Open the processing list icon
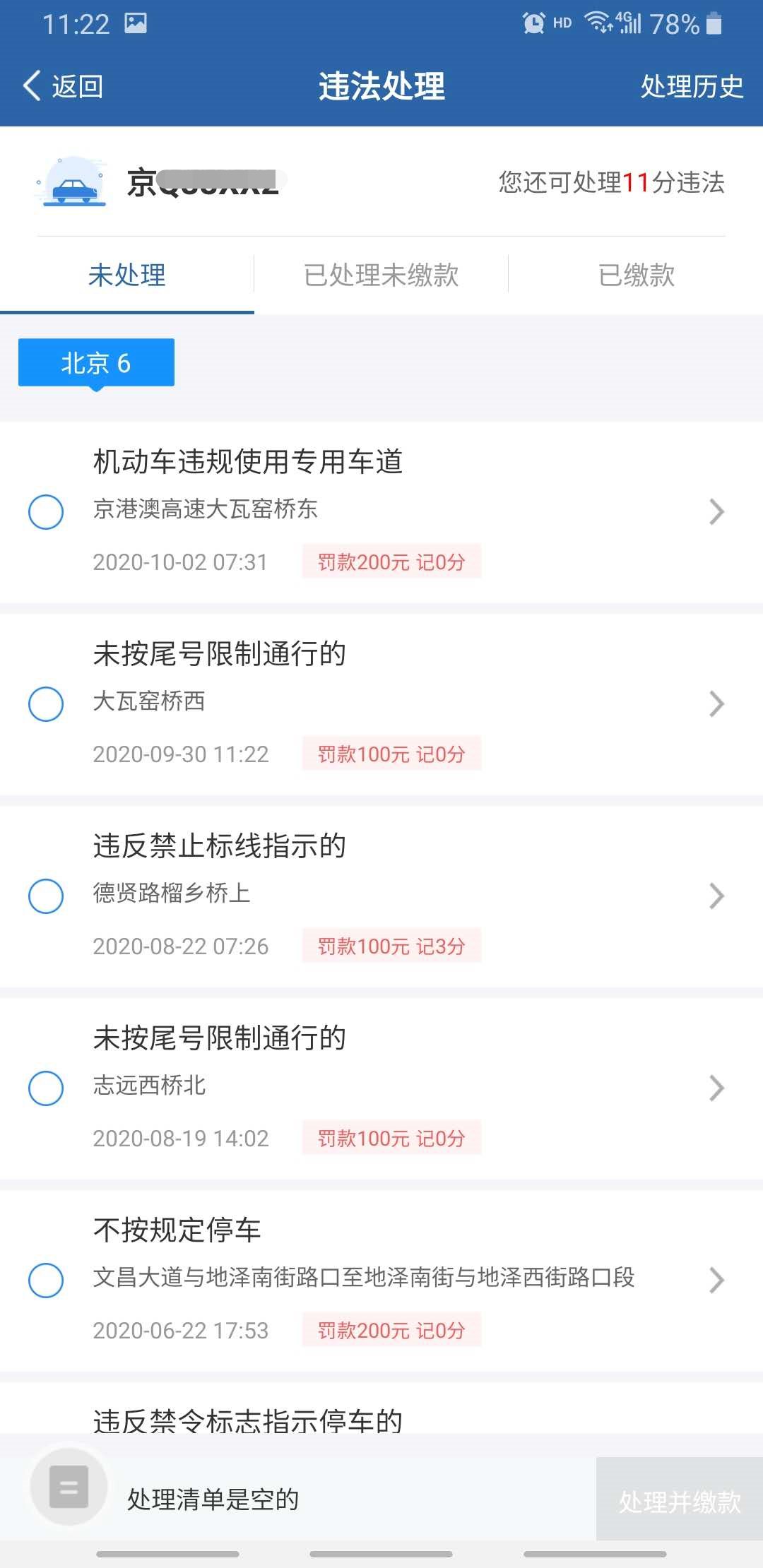763x1568 pixels. pos(69,1487)
